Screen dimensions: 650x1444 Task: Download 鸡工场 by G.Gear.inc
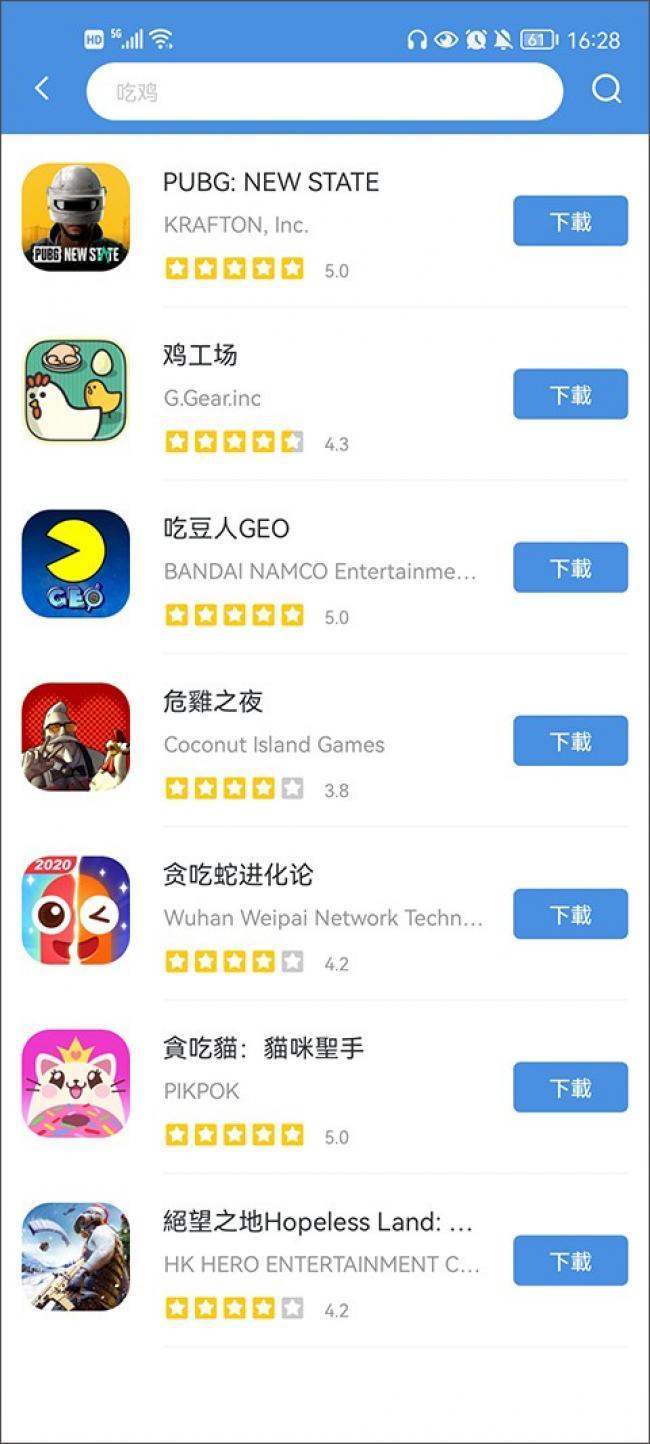(x=570, y=394)
